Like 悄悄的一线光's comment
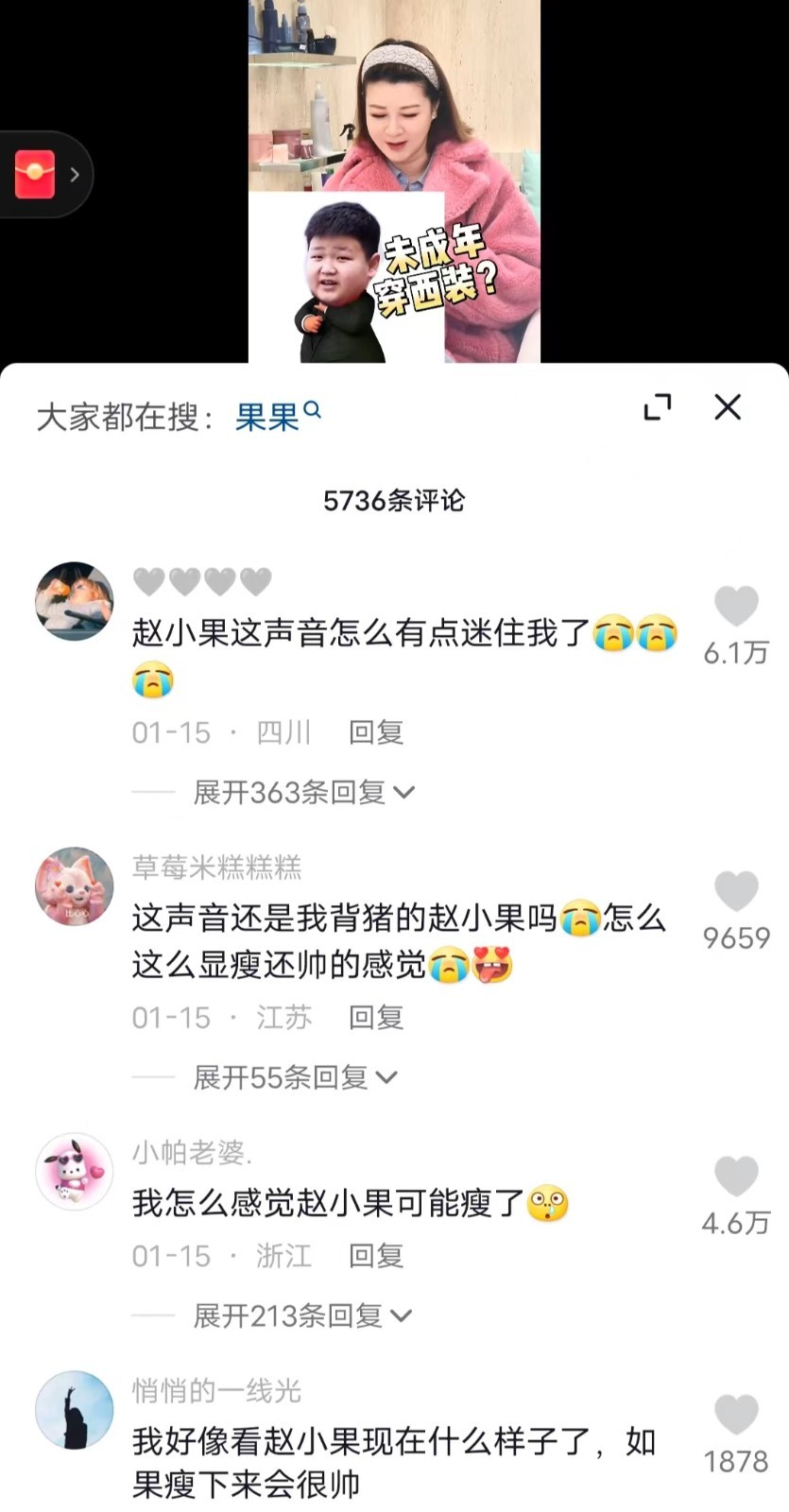This screenshot has width=789, height=1512. 735,1415
